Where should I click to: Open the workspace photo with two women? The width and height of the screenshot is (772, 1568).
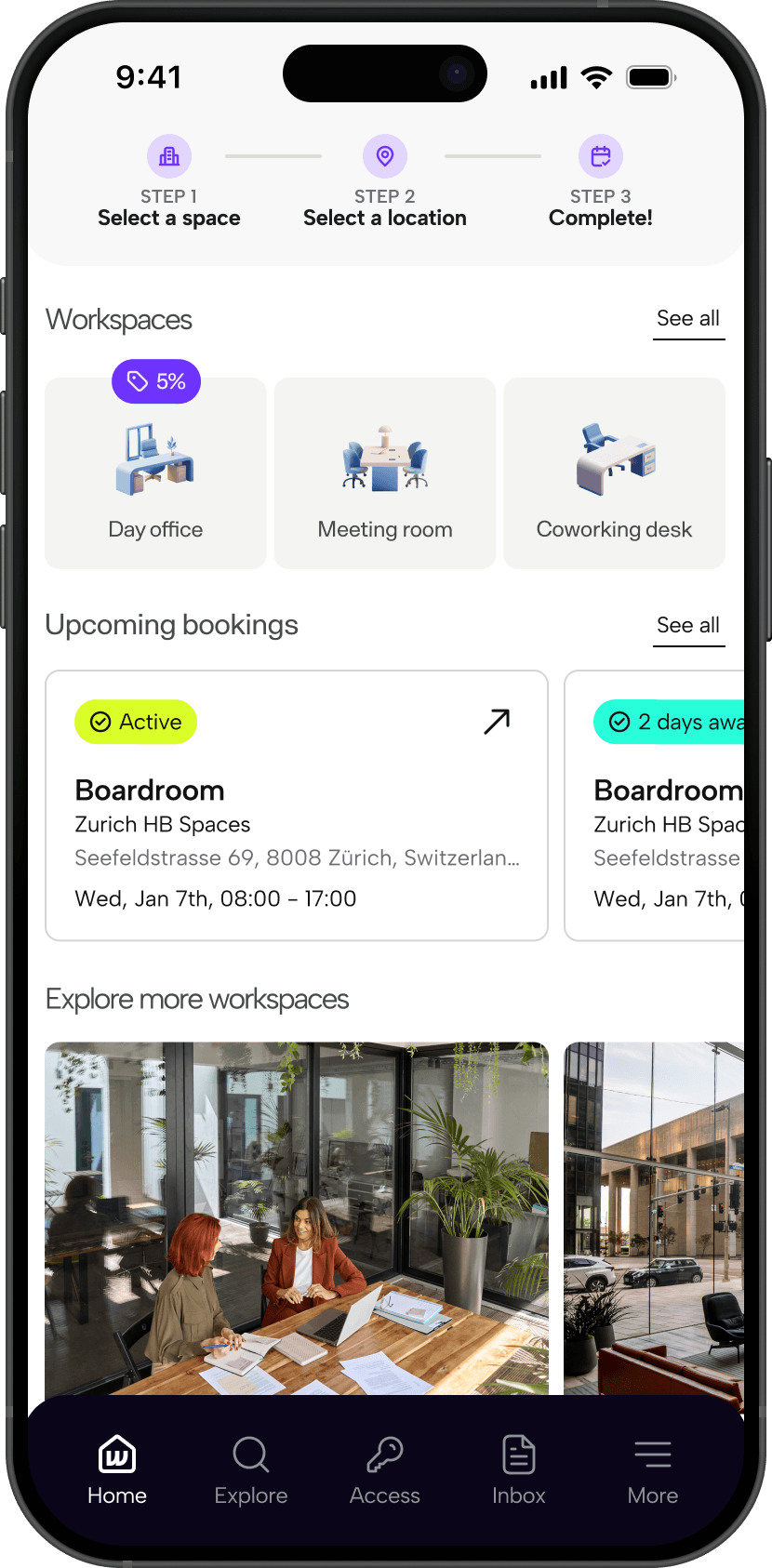(297, 1217)
